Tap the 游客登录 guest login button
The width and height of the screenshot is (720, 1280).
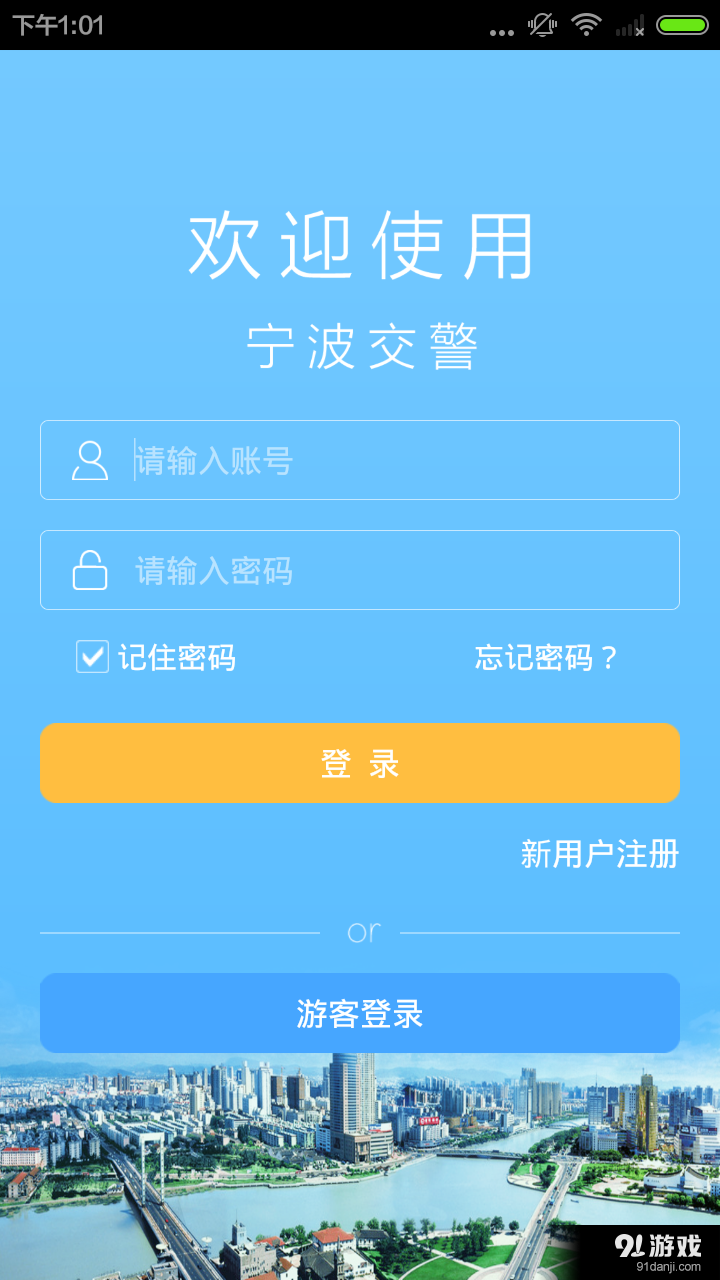click(360, 1013)
